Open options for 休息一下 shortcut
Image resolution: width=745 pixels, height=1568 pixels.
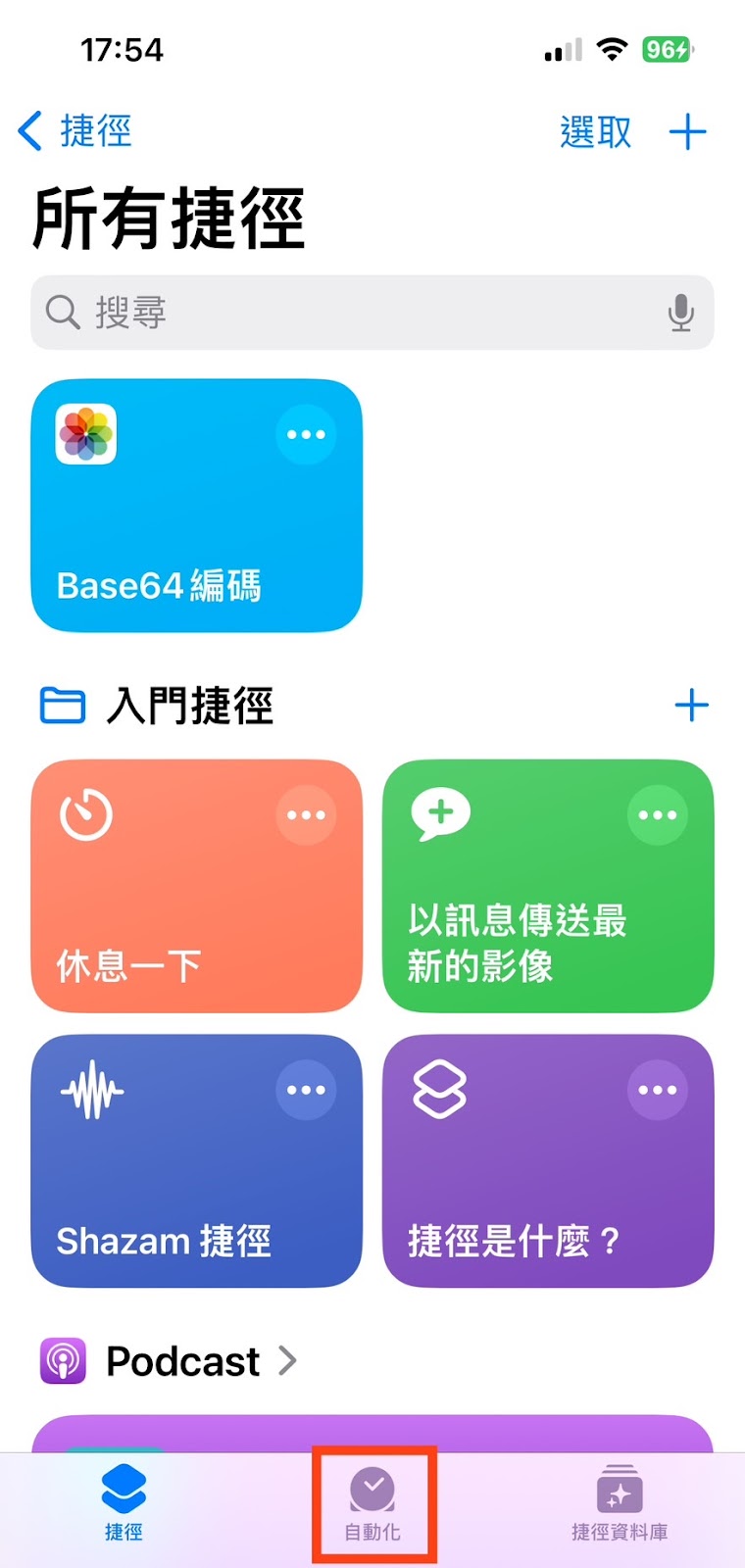click(x=306, y=814)
